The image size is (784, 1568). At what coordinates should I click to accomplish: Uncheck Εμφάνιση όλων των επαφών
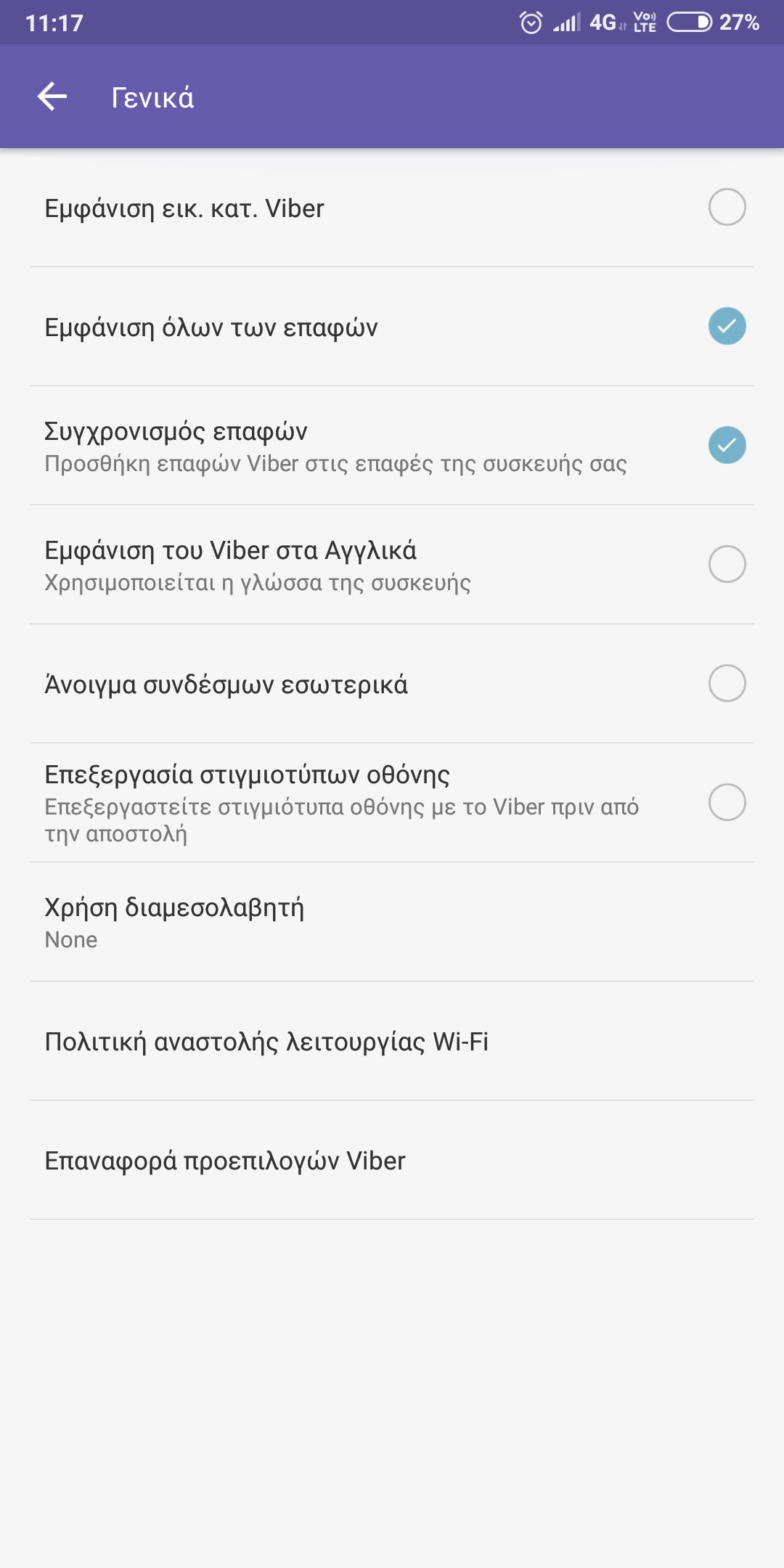tap(727, 327)
